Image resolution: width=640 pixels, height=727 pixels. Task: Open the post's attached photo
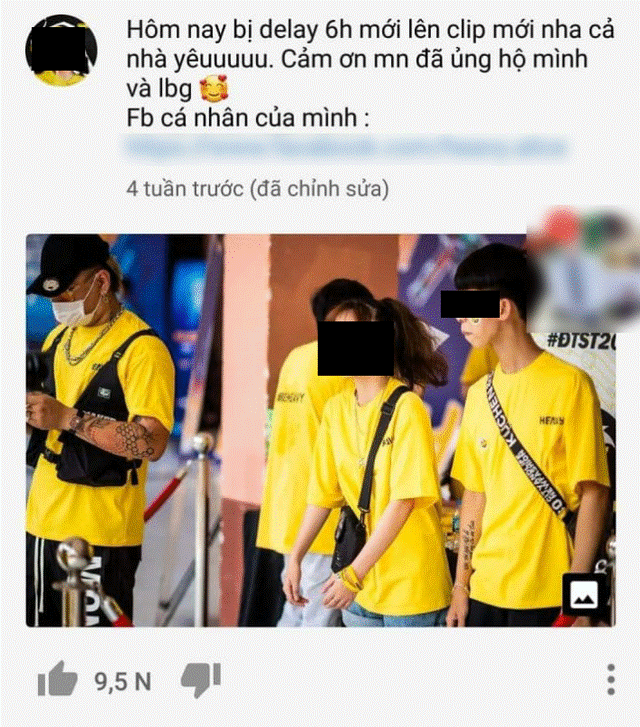pyautogui.click(x=320, y=430)
